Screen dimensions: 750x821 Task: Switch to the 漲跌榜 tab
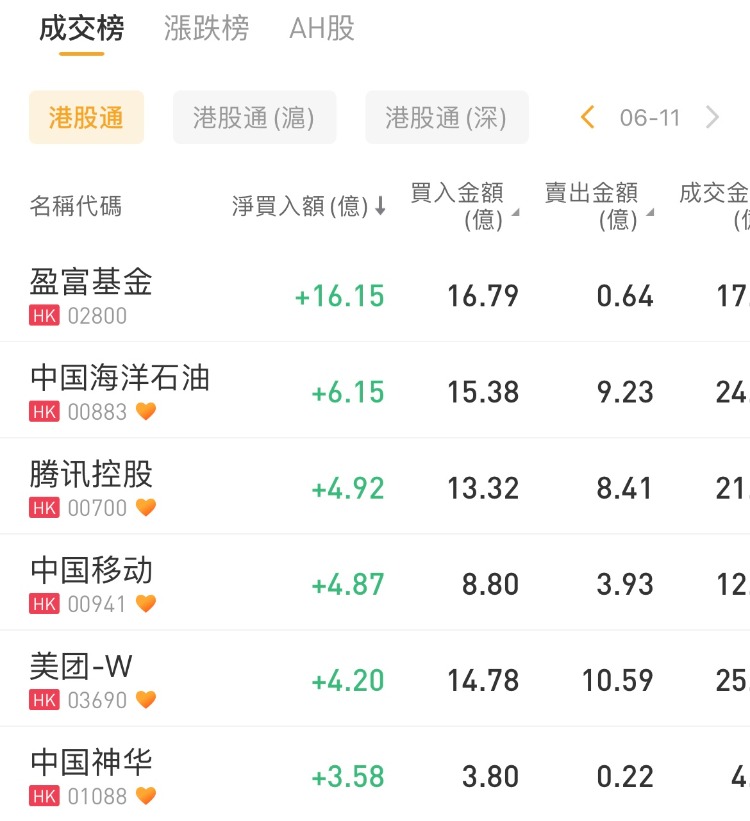point(206,29)
